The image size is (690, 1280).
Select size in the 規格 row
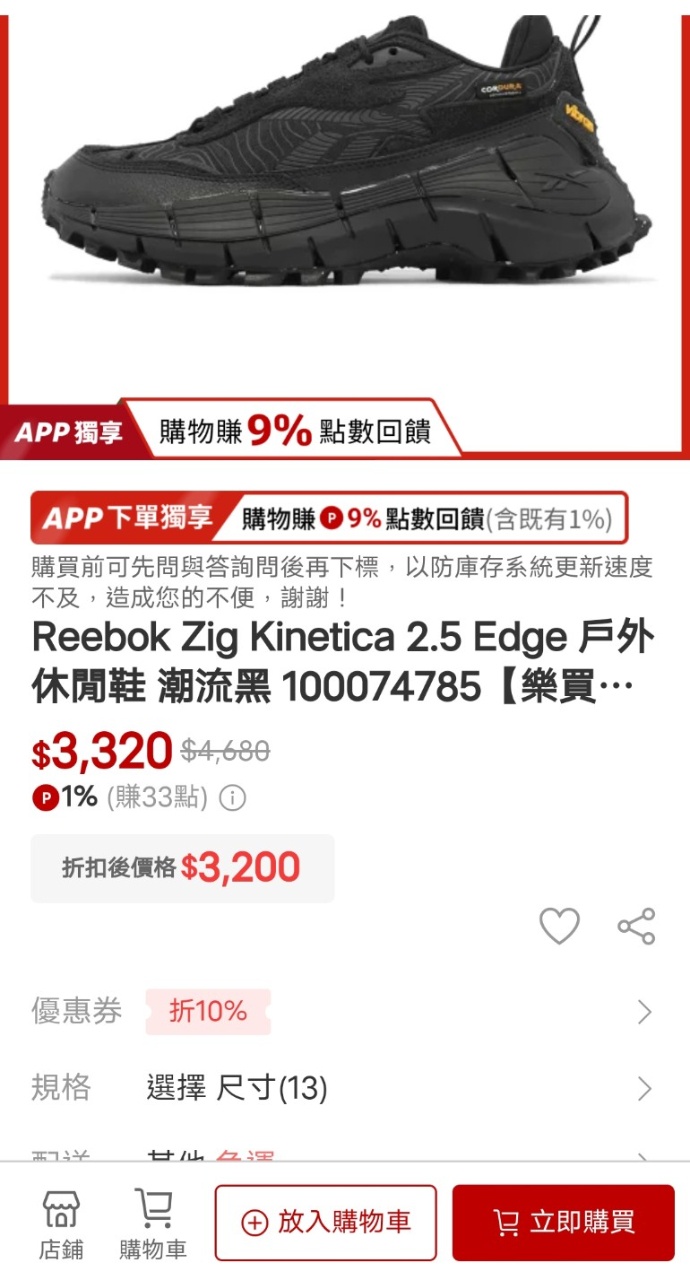[344, 1088]
